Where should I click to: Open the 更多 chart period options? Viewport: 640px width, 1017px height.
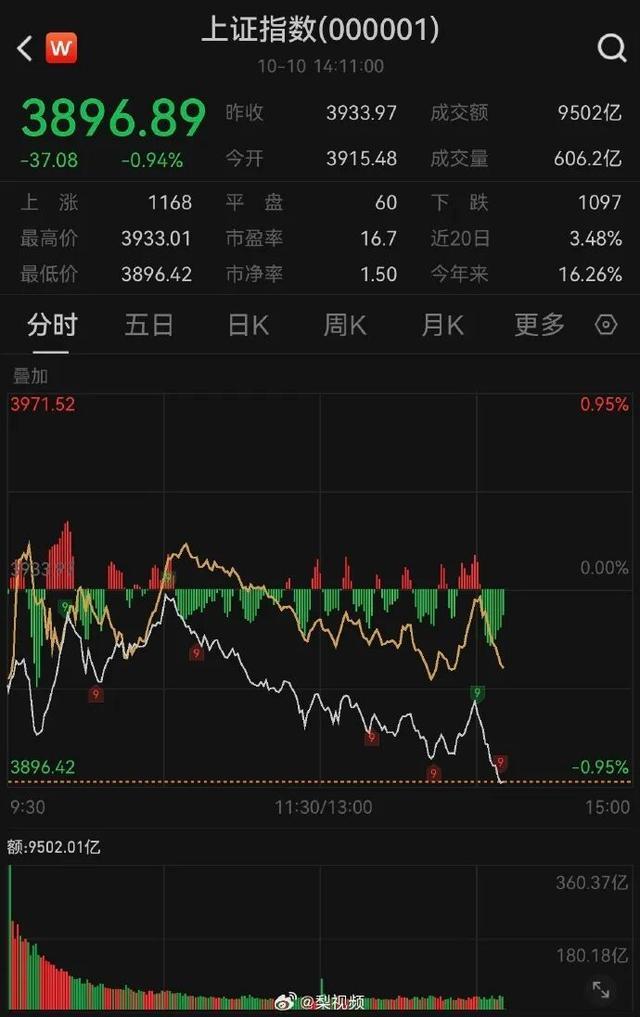click(539, 325)
